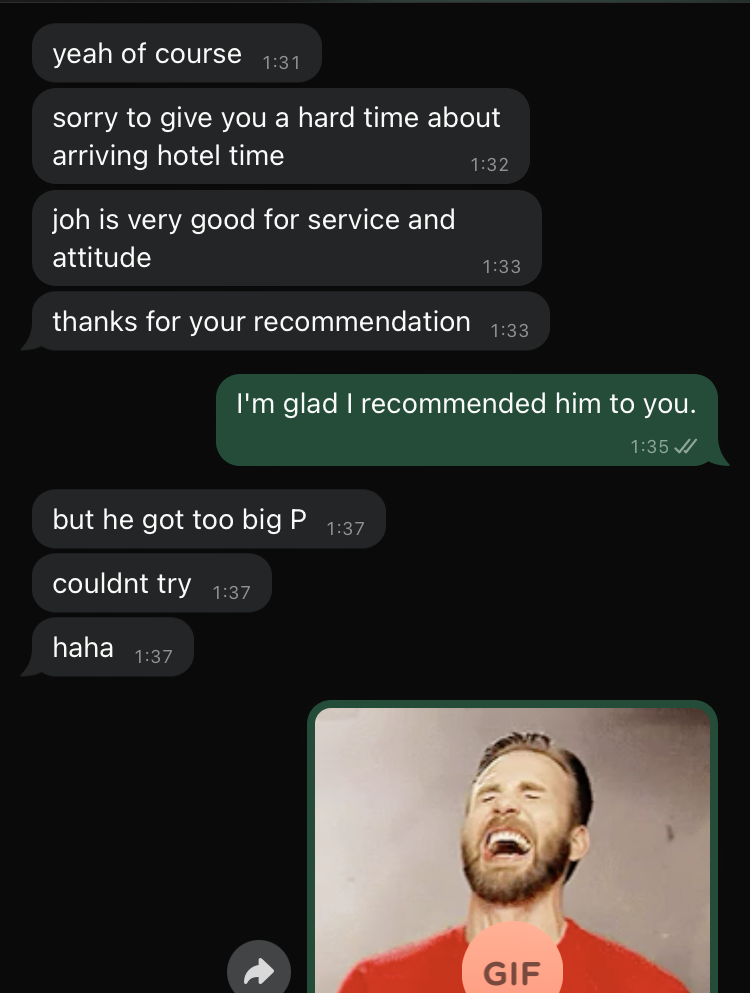Screen dimensions: 750x993
Task: Tap the forward arrow beside the GIF
Action: pyautogui.click(x=259, y=968)
